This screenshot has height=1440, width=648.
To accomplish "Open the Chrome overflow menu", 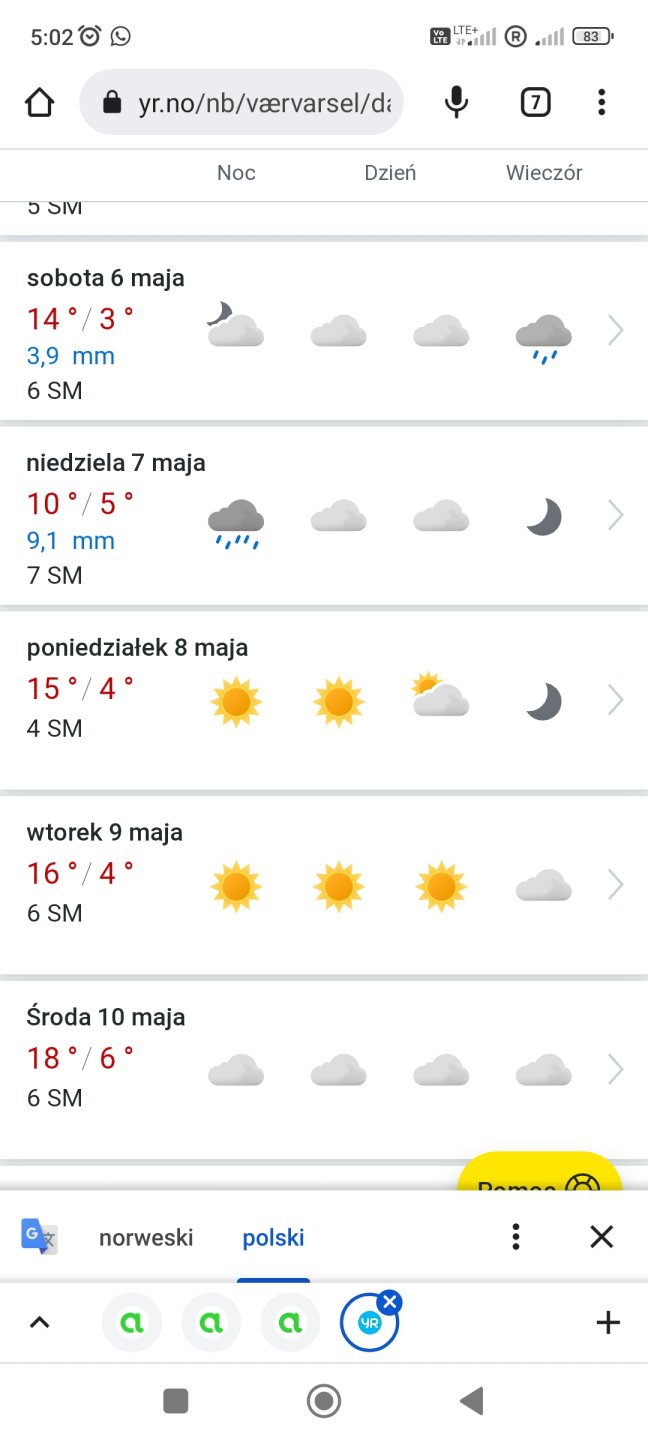I will click(601, 102).
